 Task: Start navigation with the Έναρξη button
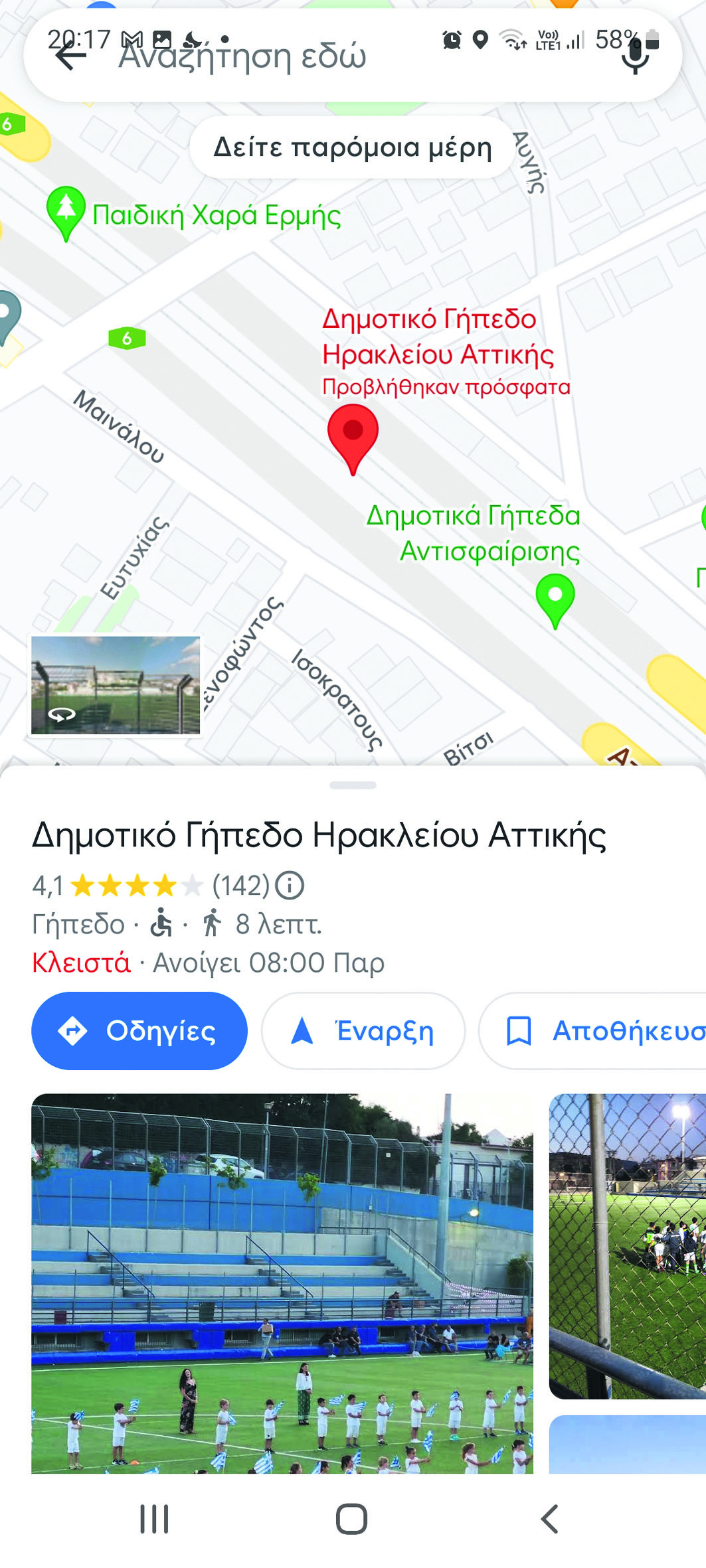tap(363, 1030)
